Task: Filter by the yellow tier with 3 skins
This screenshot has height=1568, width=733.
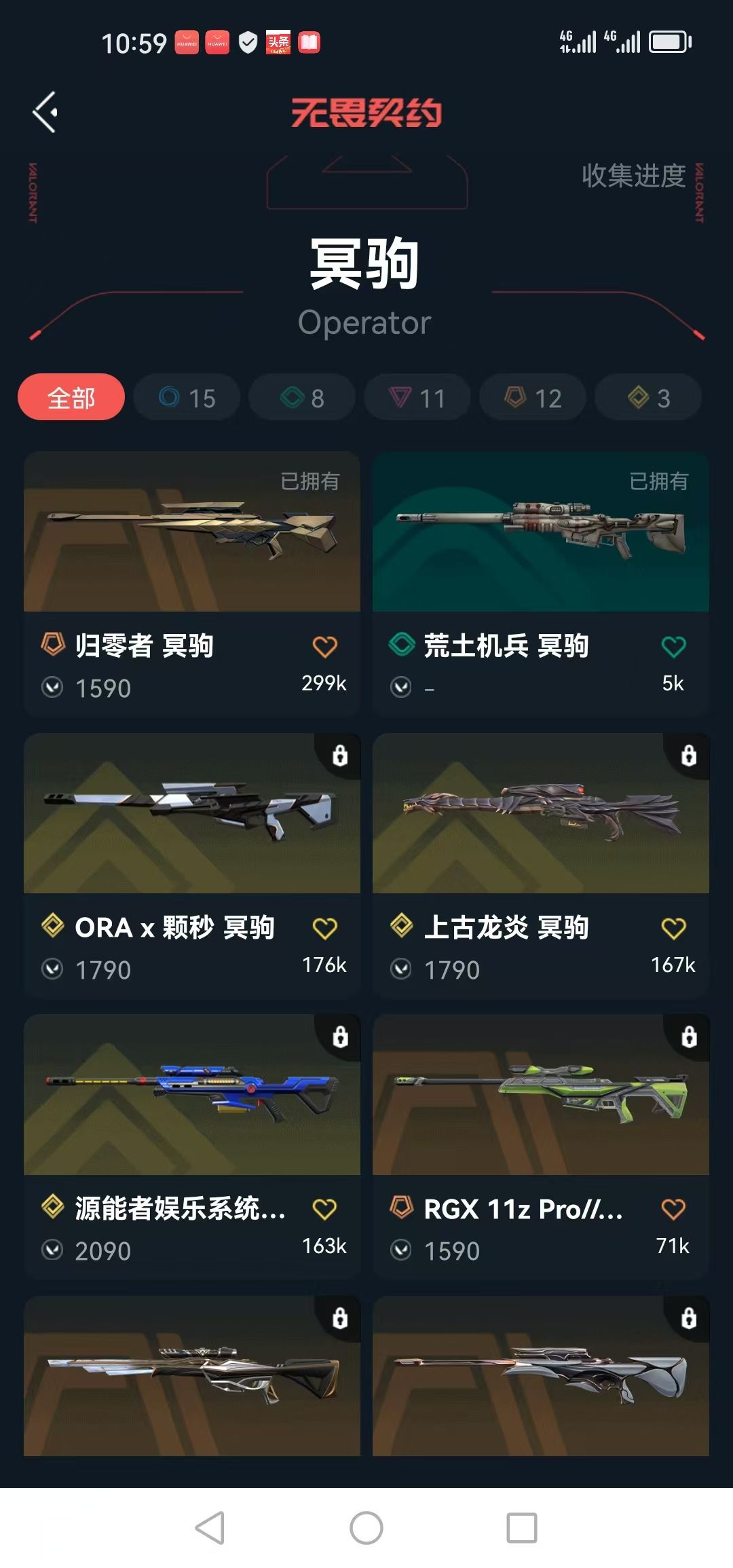Action: pyautogui.click(x=648, y=397)
